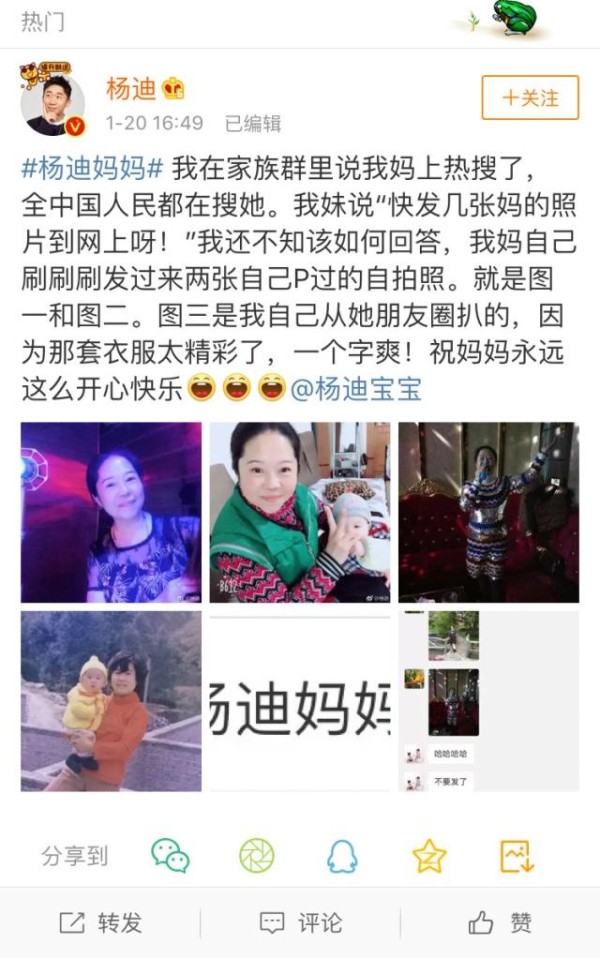
Task: Repost with the 转发 button
Action: pyautogui.click(x=100, y=923)
